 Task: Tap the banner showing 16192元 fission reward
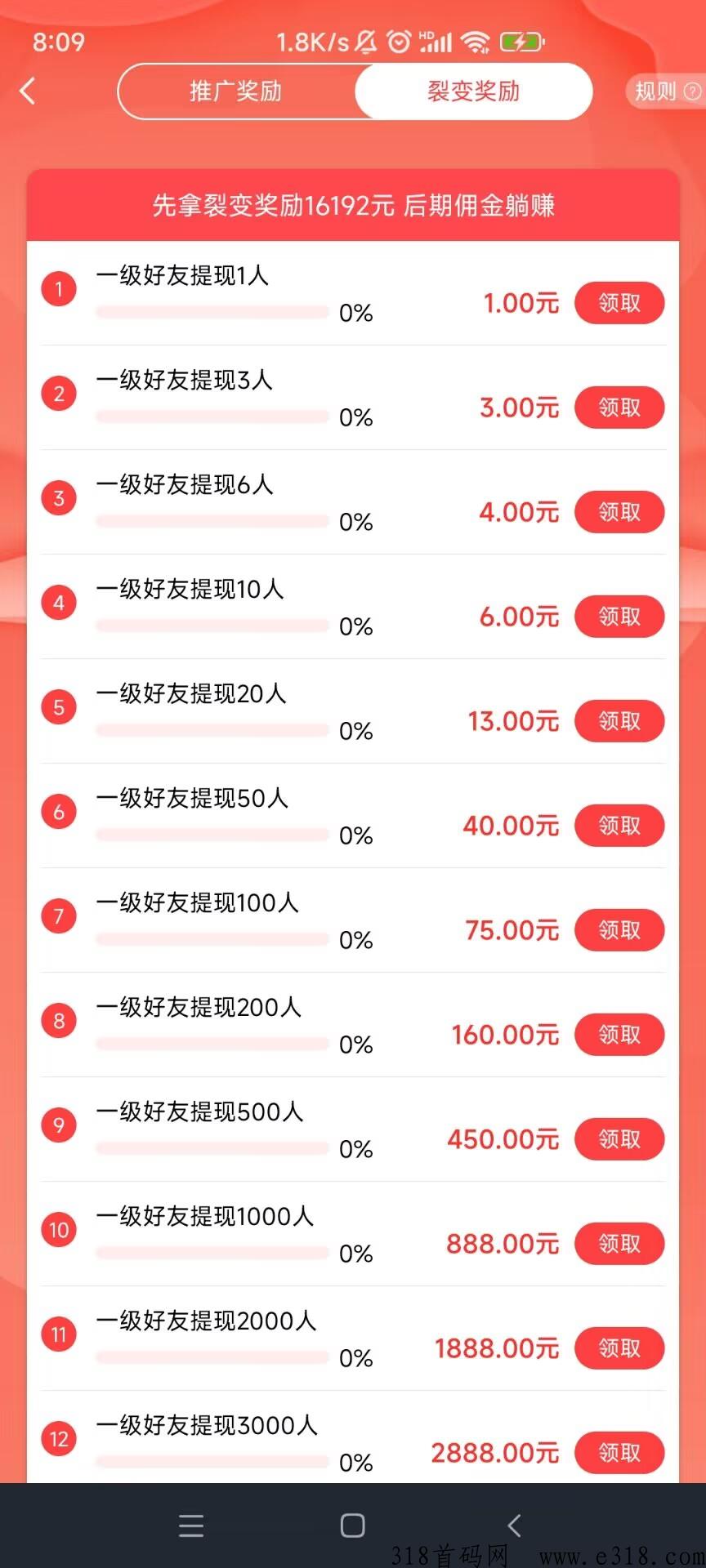[x=353, y=206]
